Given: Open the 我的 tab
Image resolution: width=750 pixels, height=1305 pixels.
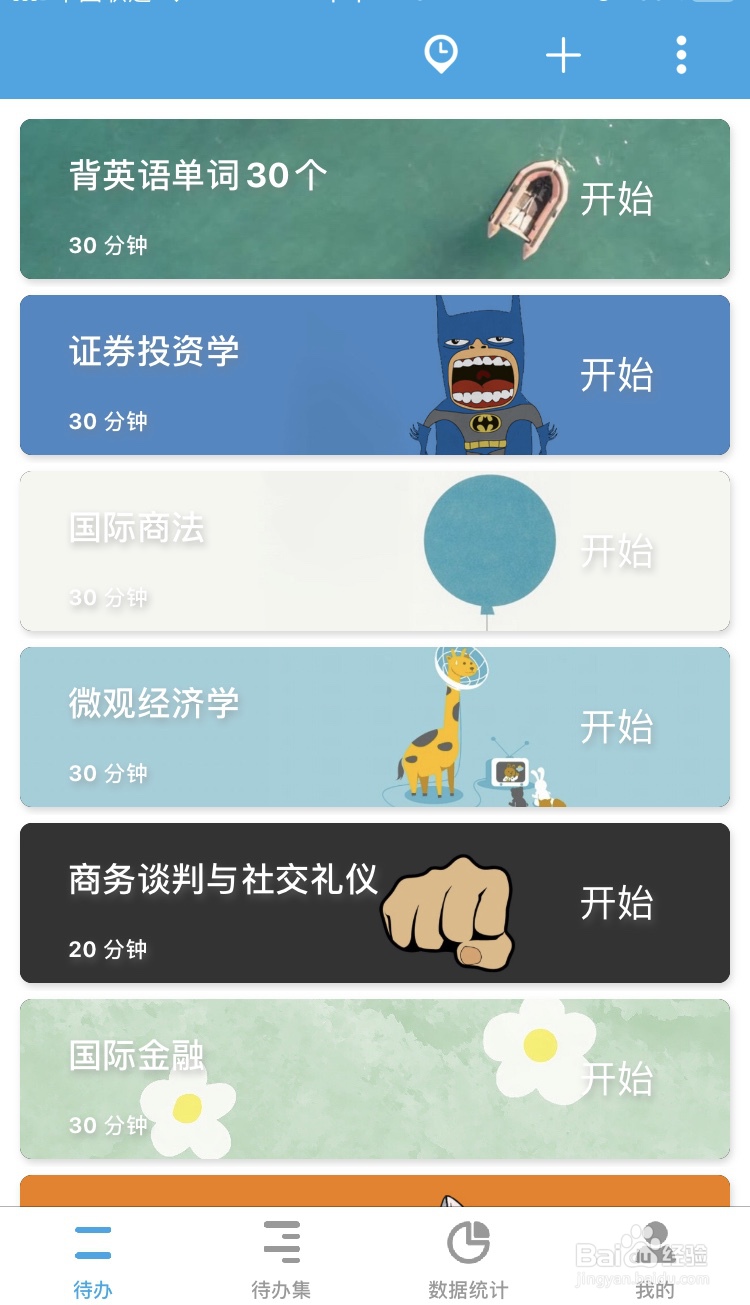Looking at the screenshot, I should [655, 1258].
